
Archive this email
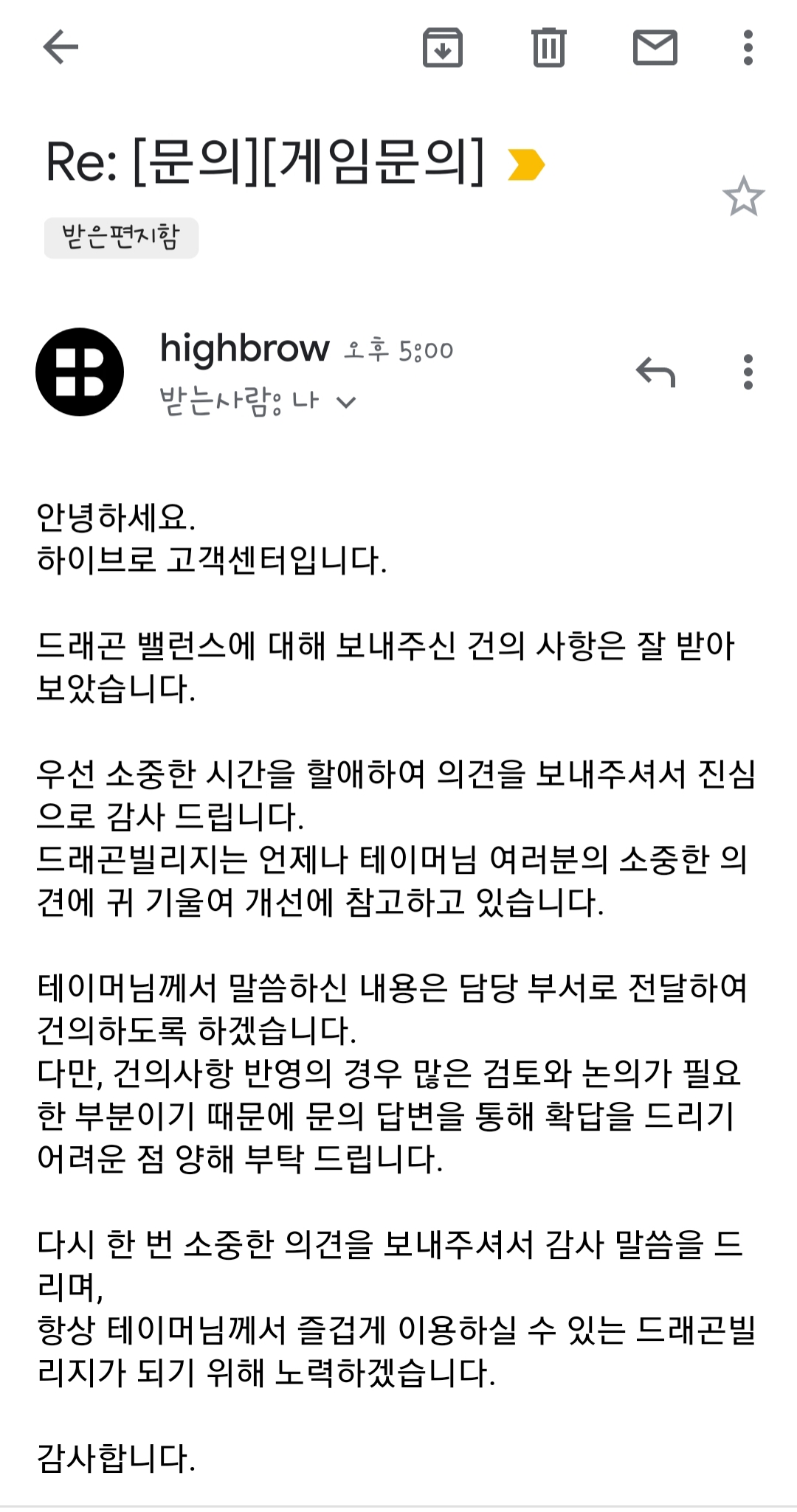click(x=442, y=48)
